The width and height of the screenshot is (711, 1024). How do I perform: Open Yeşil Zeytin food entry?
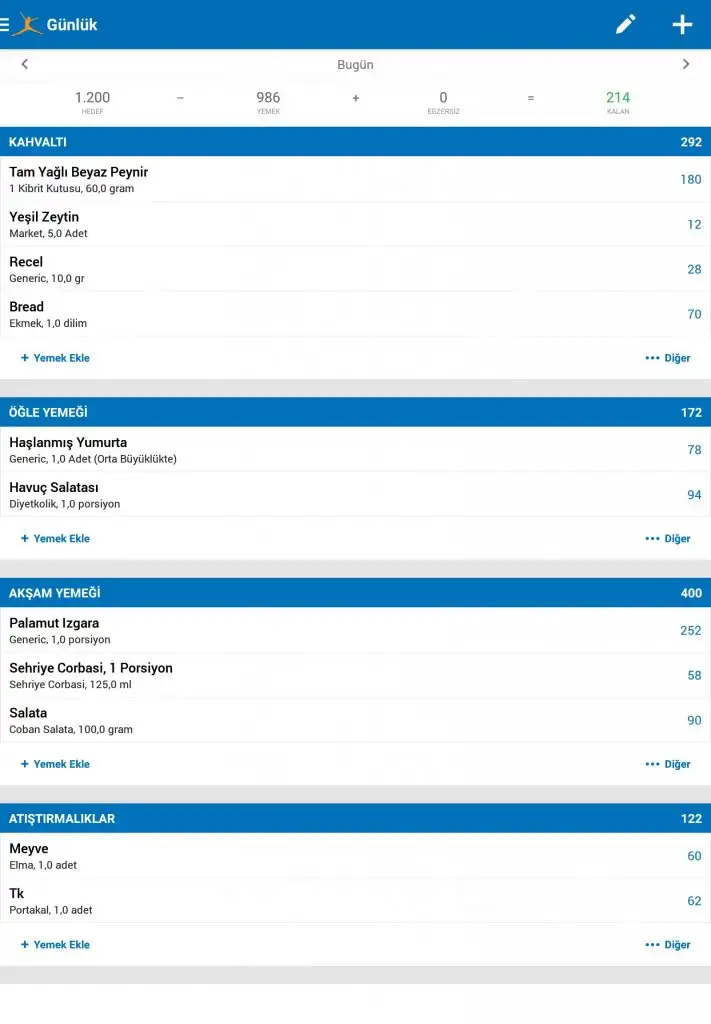click(x=355, y=225)
